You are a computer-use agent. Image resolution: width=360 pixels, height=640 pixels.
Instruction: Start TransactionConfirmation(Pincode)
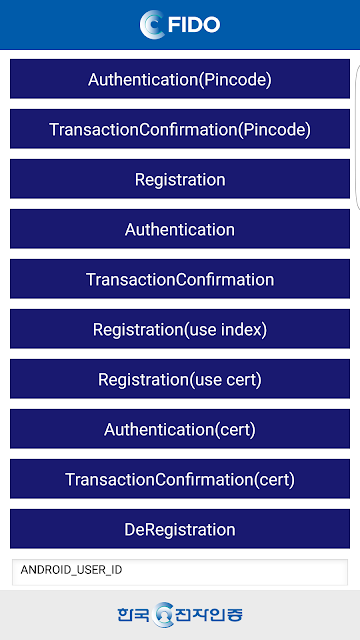point(180,129)
